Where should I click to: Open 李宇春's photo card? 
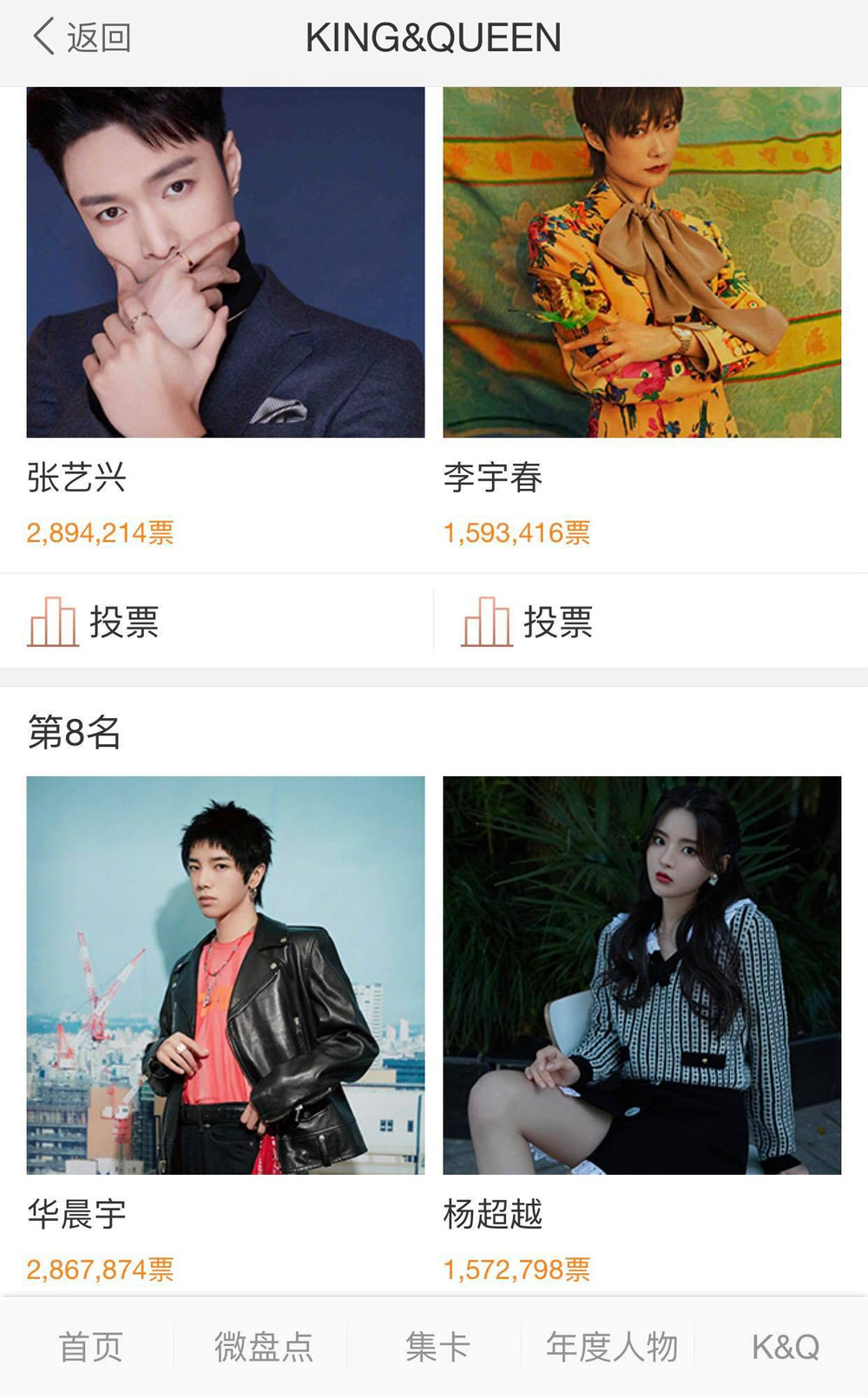pyautogui.click(x=642, y=262)
